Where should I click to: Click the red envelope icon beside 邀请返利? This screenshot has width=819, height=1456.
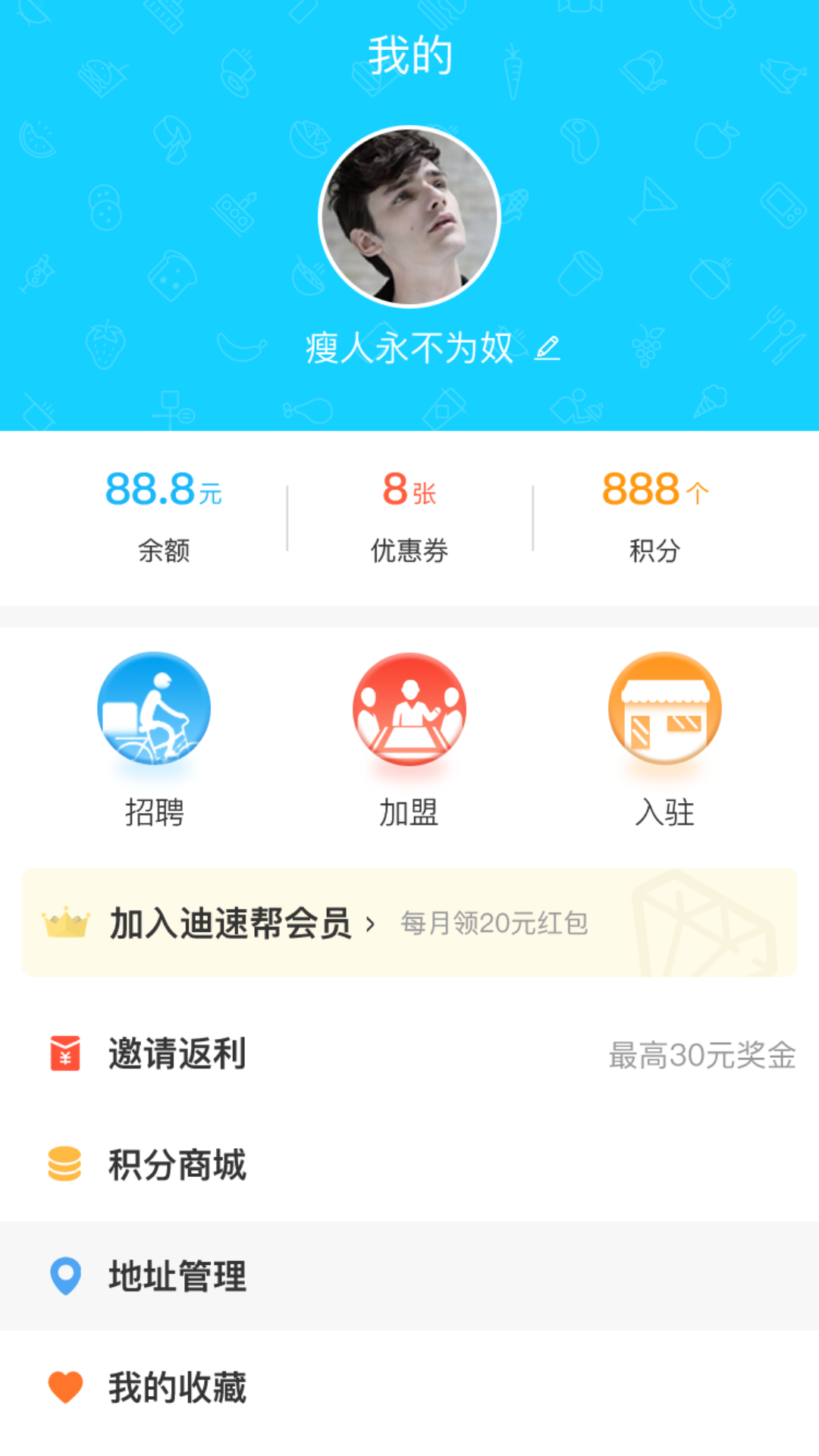[65, 1054]
